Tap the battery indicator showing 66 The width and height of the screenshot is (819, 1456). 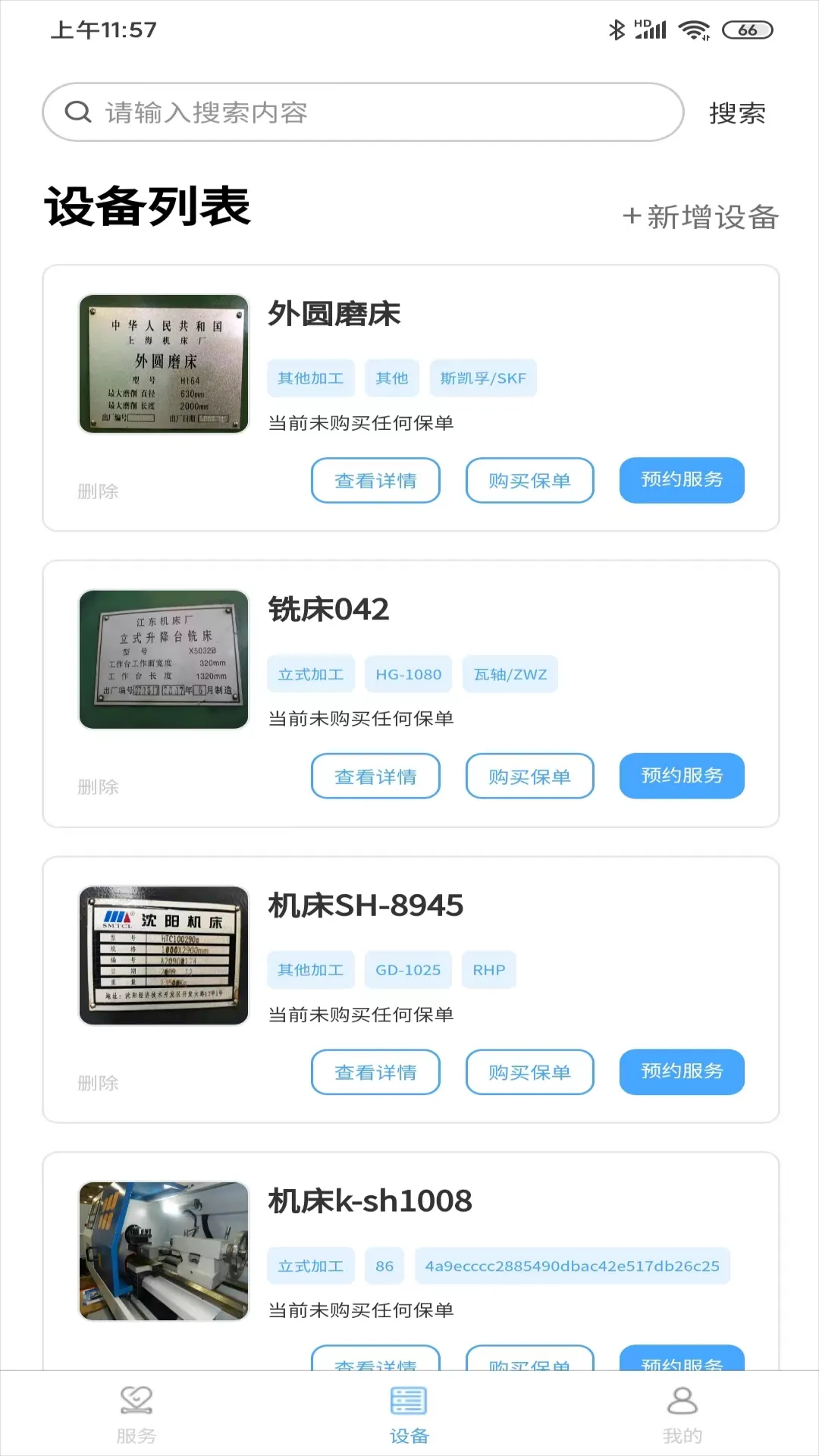[x=746, y=30]
